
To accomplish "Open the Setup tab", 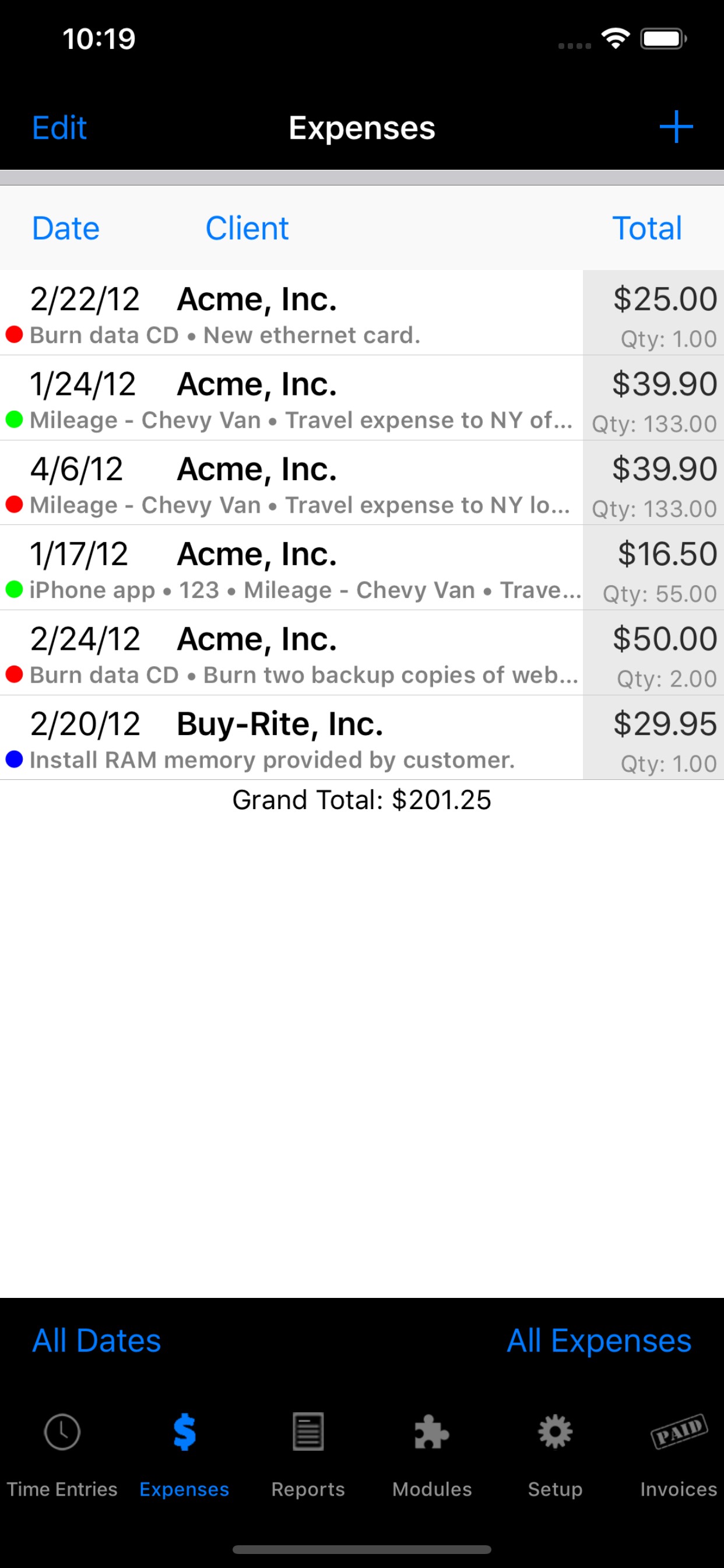I will (x=555, y=1455).
